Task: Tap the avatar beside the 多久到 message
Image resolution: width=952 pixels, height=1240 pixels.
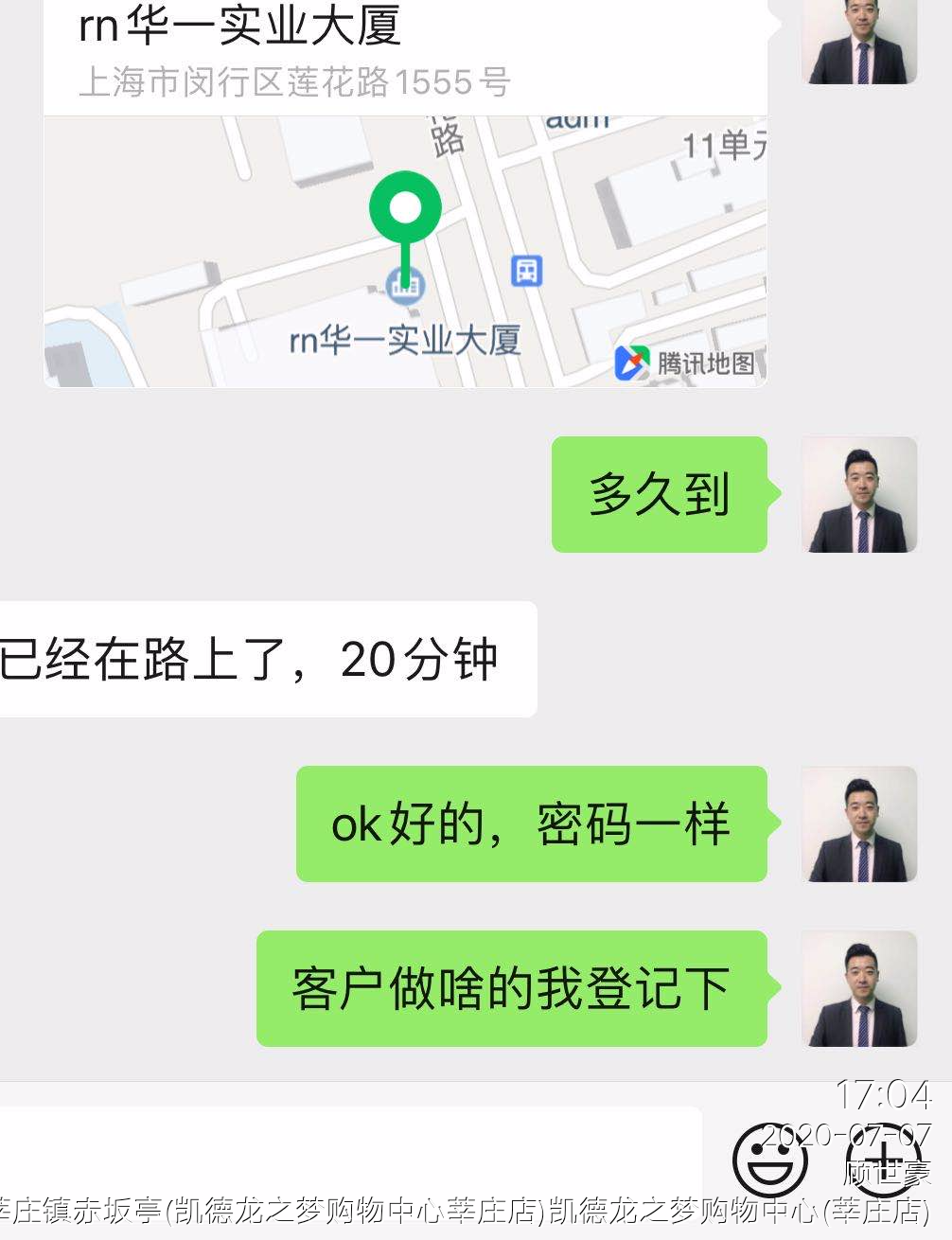Action: tap(858, 494)
